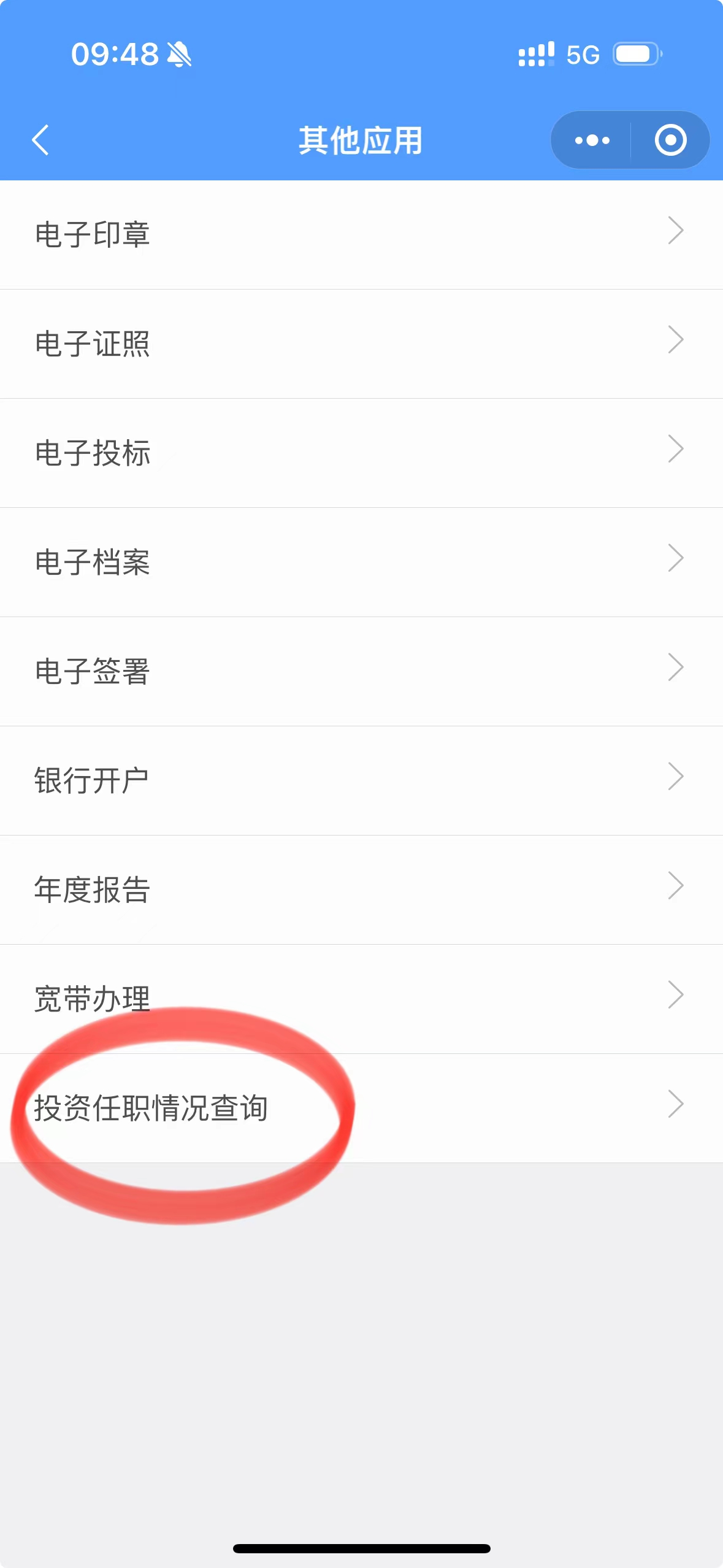
Task: Select the 其他应用 title header
Action: (x=361, y=140)
